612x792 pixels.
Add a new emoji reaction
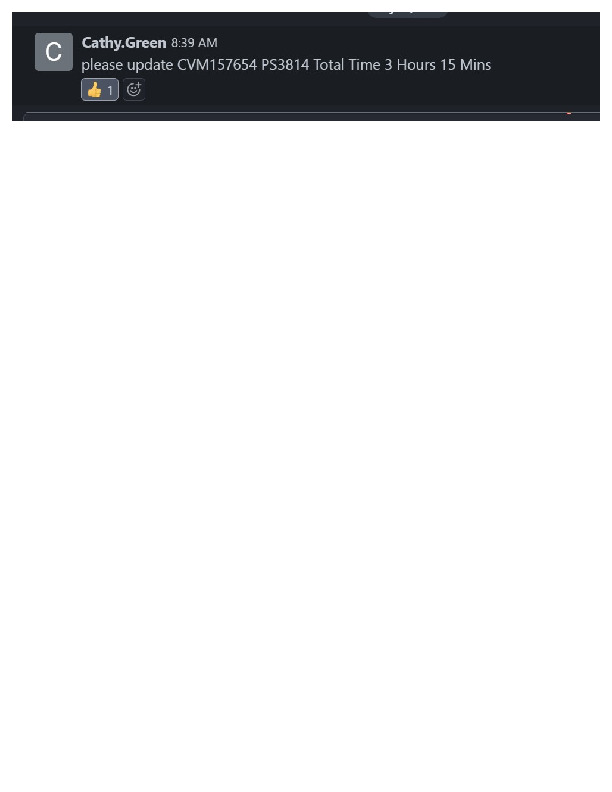click(x=134, y=90)
